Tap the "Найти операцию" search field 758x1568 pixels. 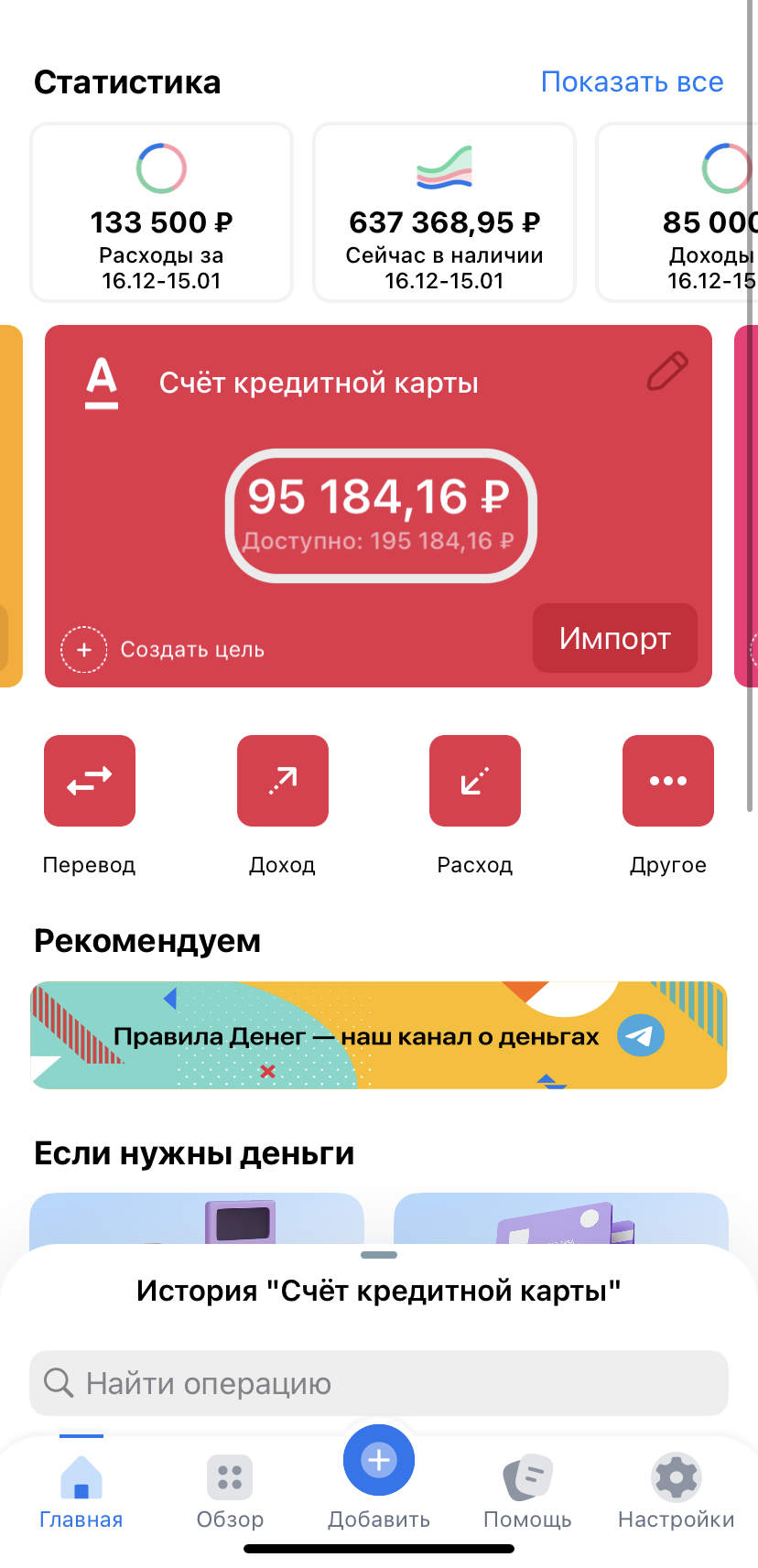pos(378,1382)
